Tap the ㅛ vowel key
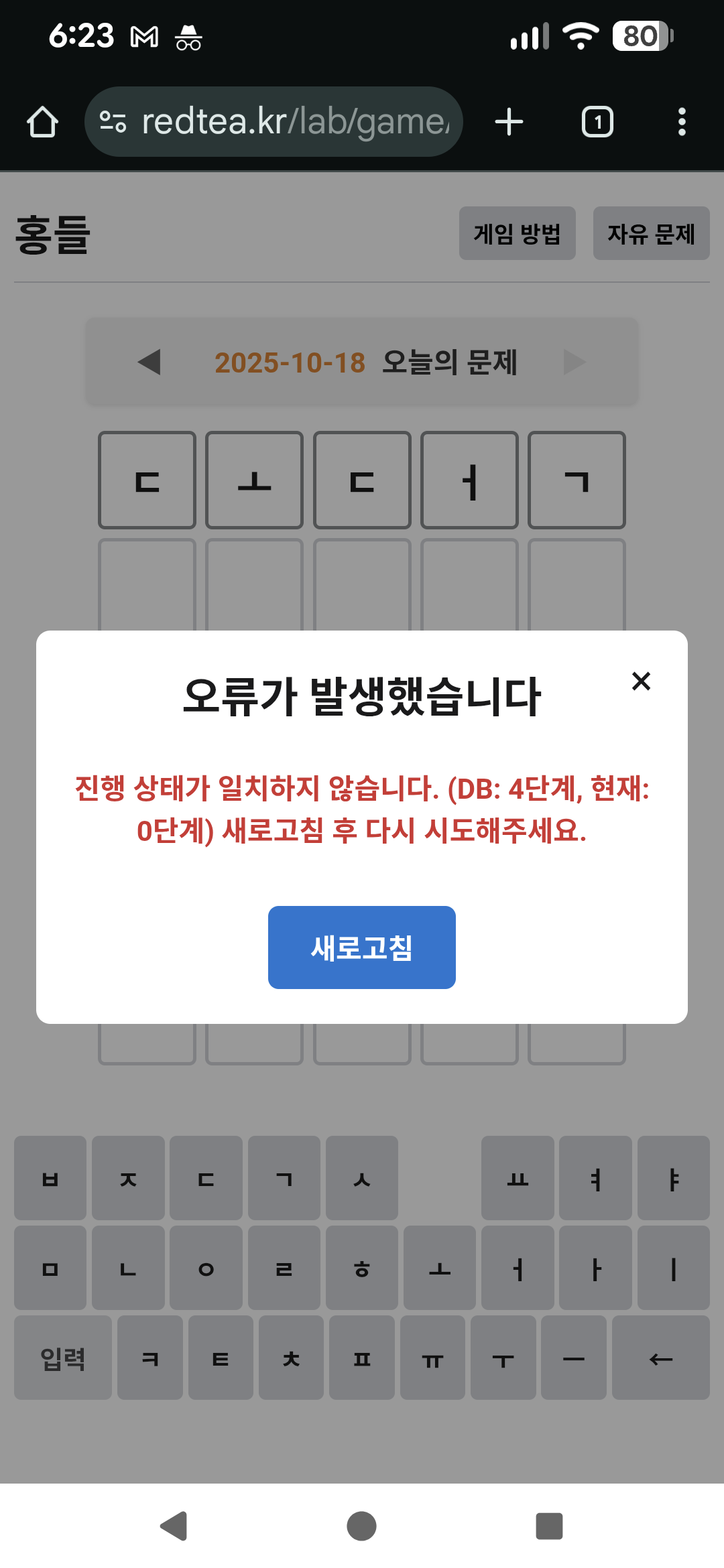724x1568 pixels. pos(518,1178)
